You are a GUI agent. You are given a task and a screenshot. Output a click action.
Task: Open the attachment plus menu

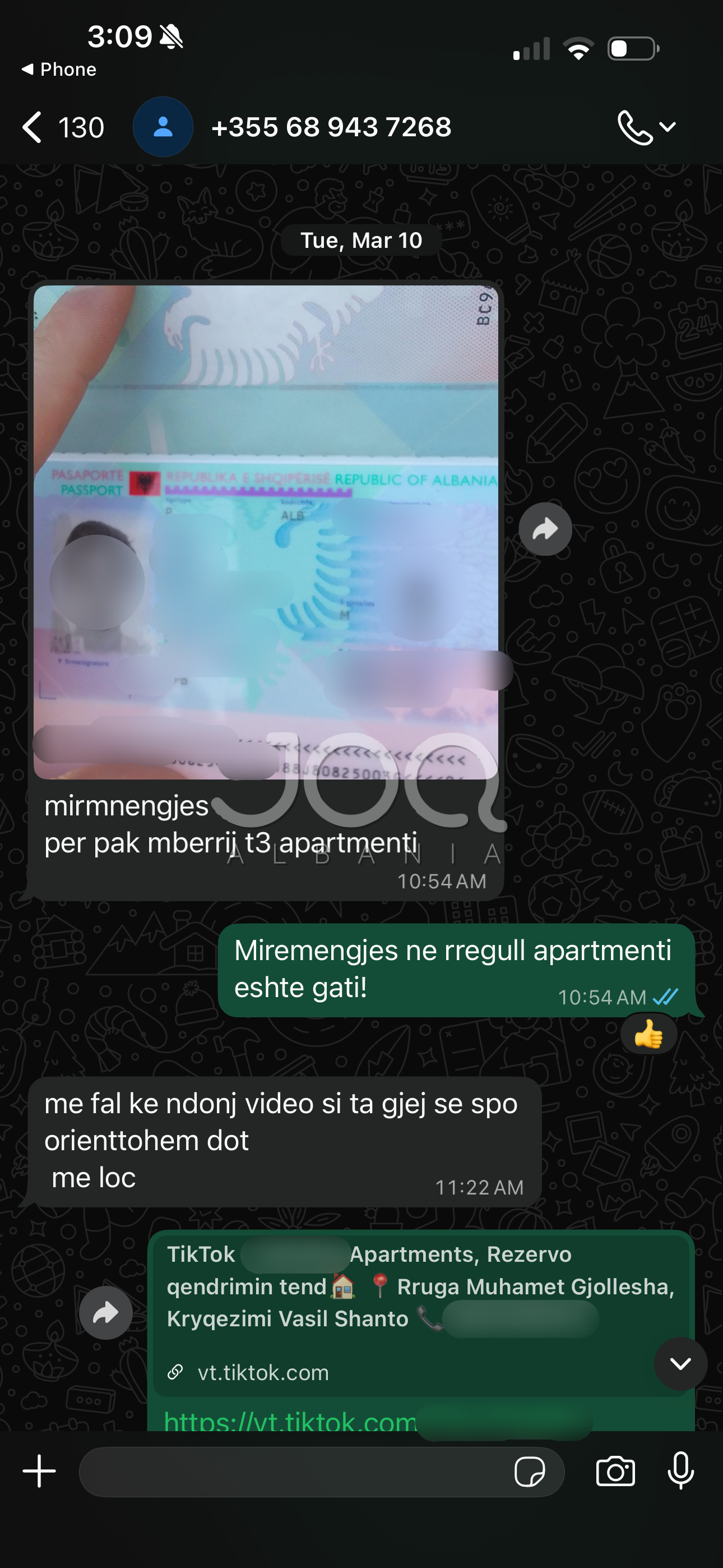click(x=40, y=1471)
